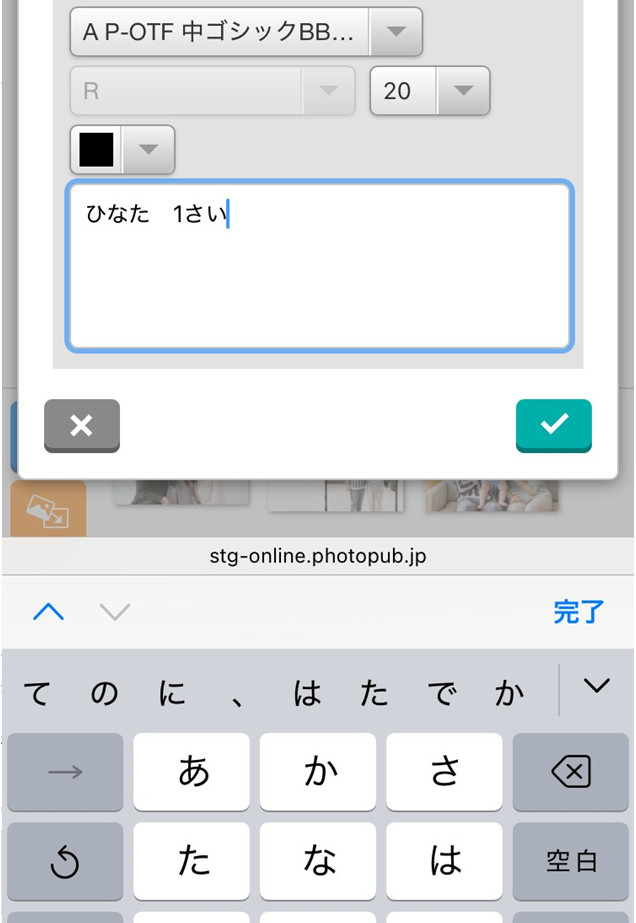Image resolution: width=636 pixels, height=923 pixels.
Task: Tap the さ key on the keyboard
Action: click(x=444, y=771)
